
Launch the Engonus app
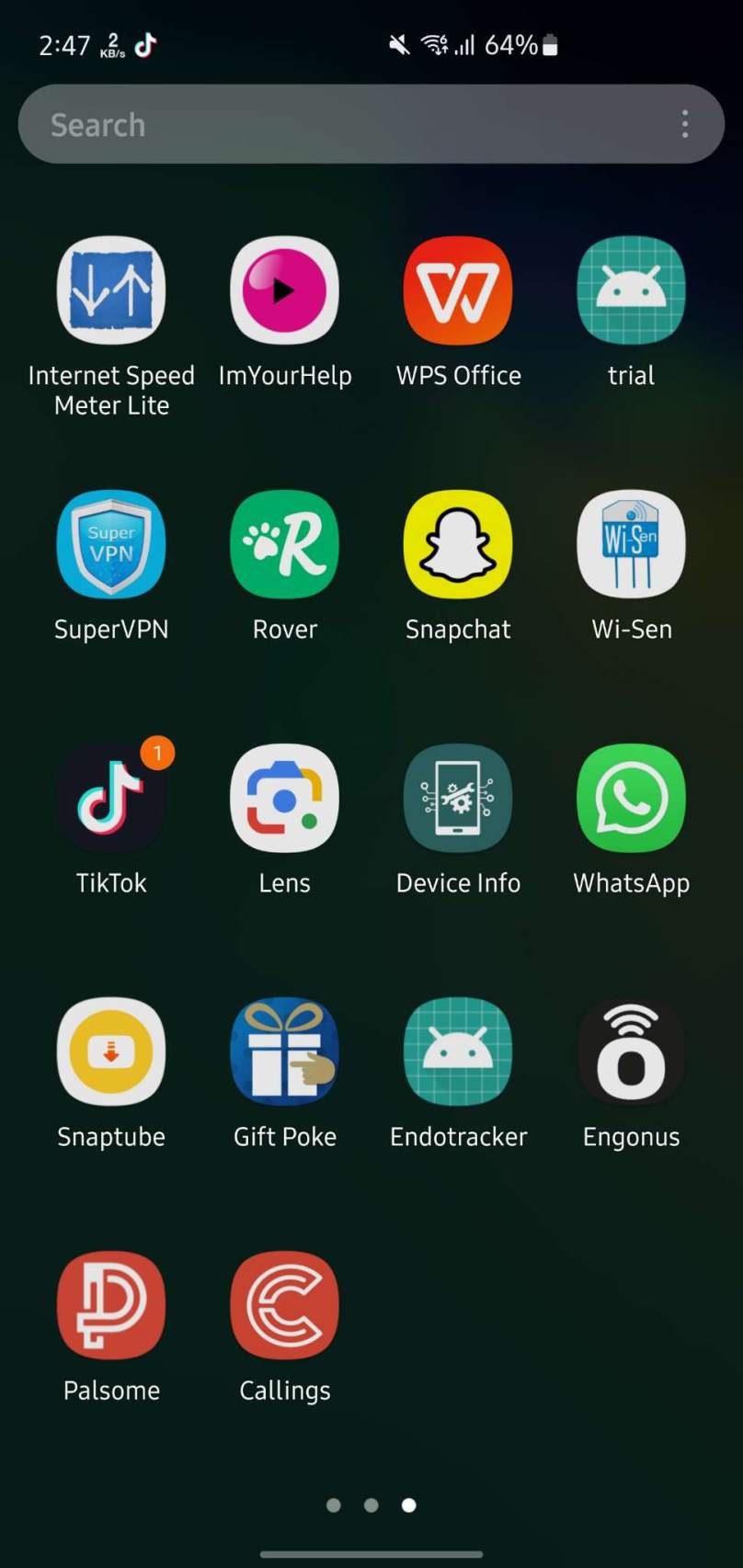click(631, 1051)
